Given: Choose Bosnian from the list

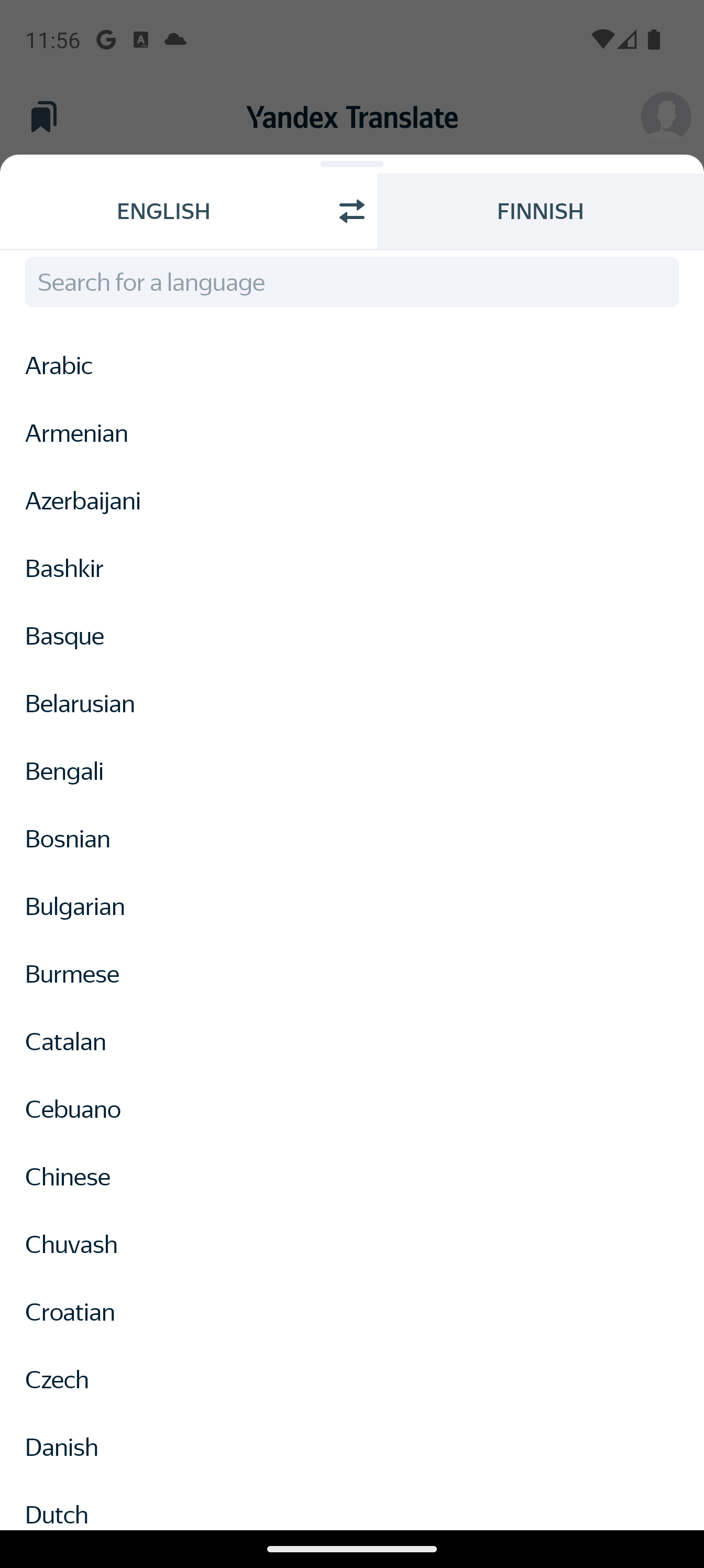Looking at the screenshot, I should (351, 838).
